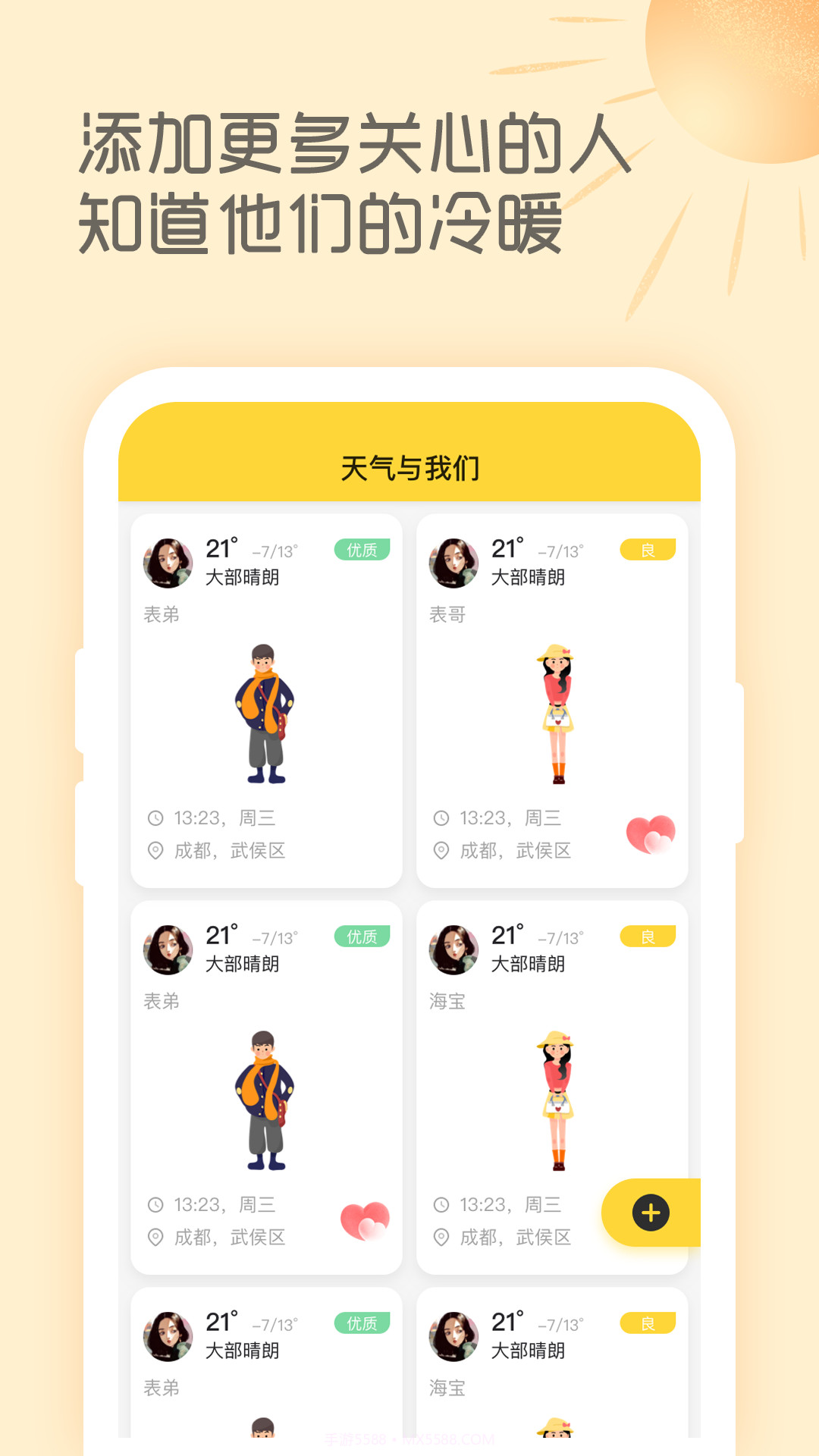Click the heart icon on 表哥's weather card
Image resolution: width=819 pixels, height=1456 pixels.
(x=649, y=833)
